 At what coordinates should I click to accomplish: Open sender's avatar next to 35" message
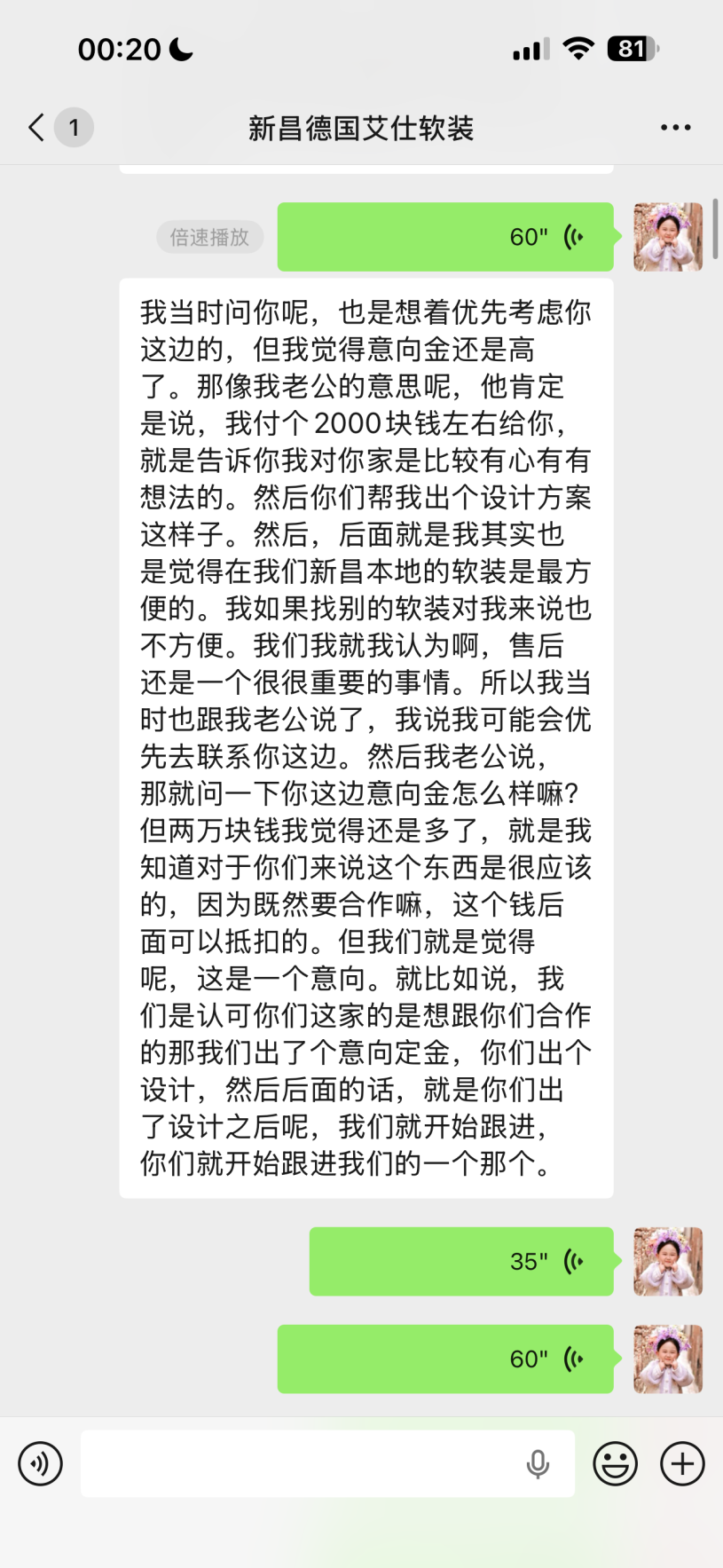click(667, 1261)
